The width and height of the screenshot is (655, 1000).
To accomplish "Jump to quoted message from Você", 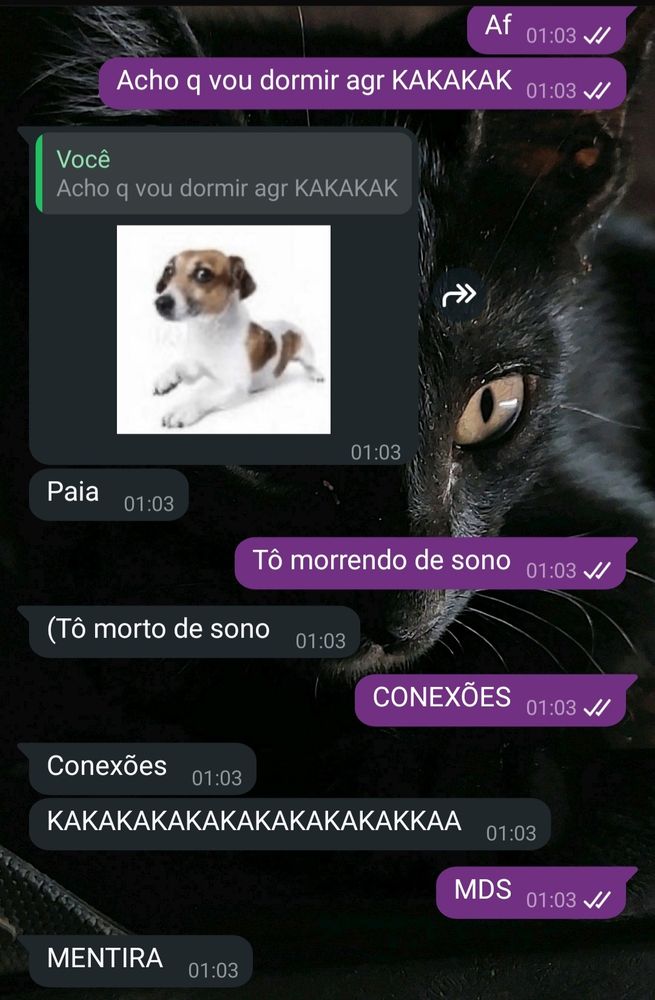I will [x=224, y=173].
